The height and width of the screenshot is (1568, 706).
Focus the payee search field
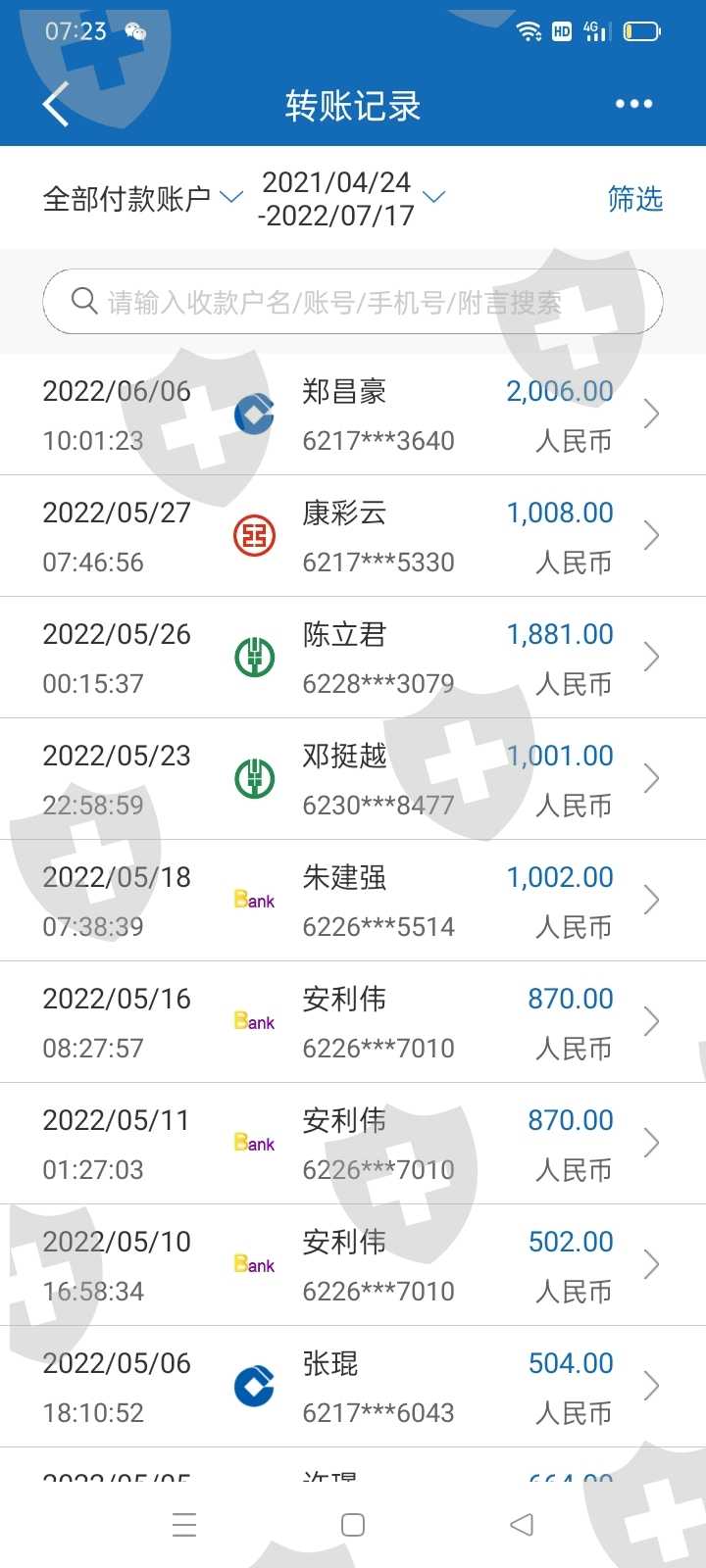pos(353,302)
